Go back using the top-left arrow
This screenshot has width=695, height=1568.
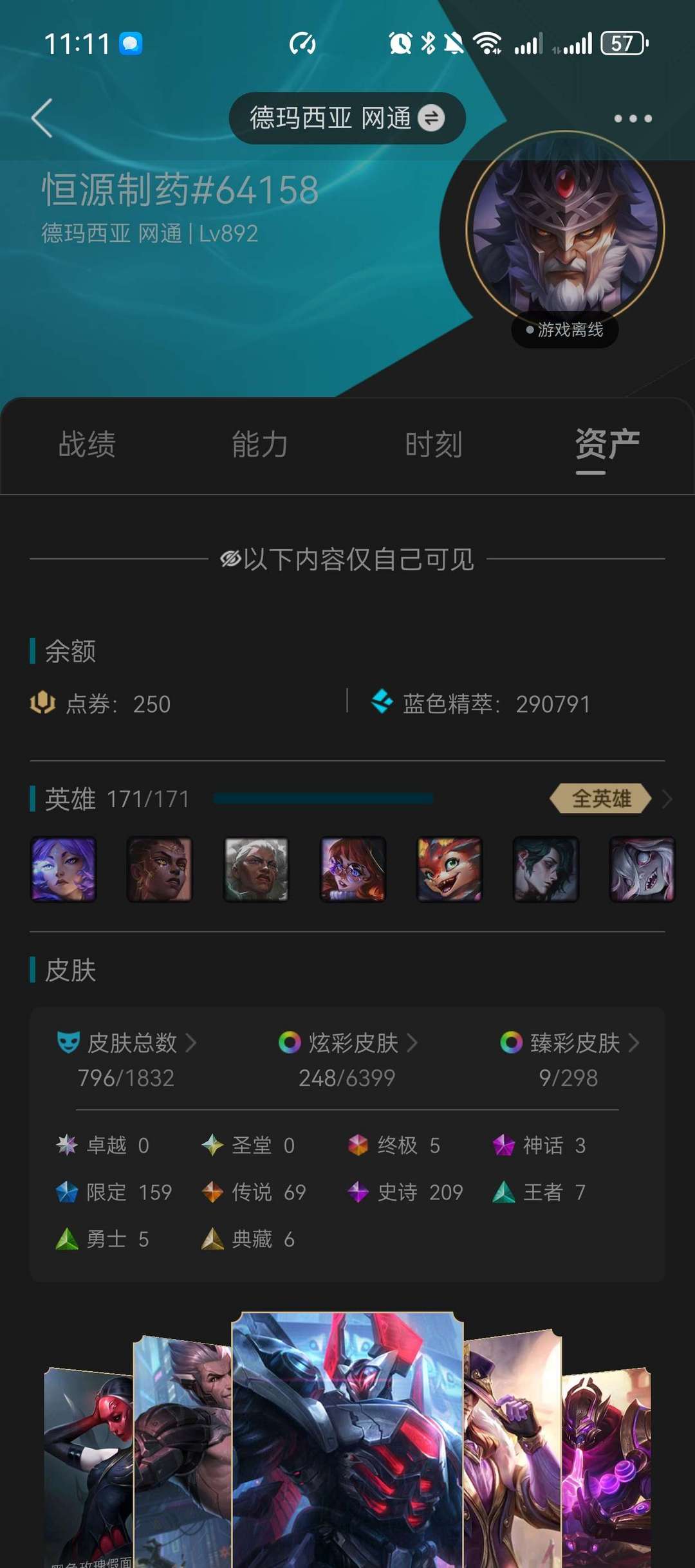tap(42, 118)
